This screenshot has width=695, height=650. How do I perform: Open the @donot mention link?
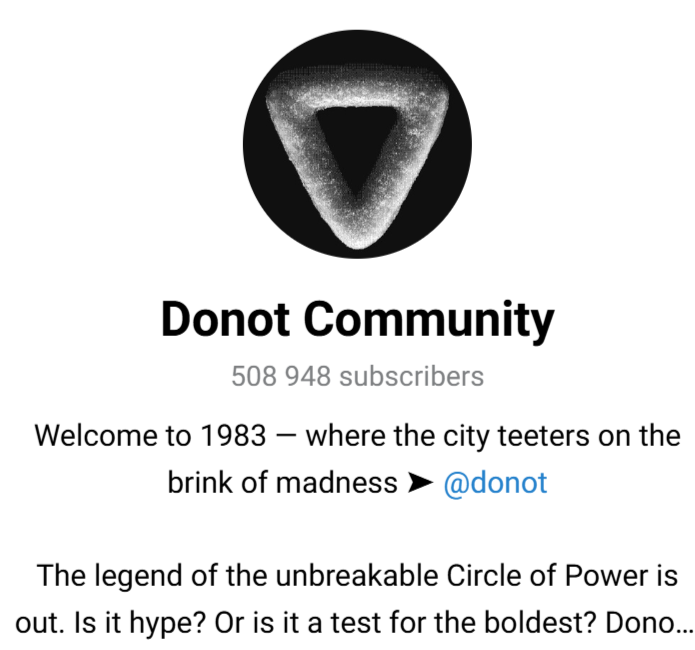495,483
